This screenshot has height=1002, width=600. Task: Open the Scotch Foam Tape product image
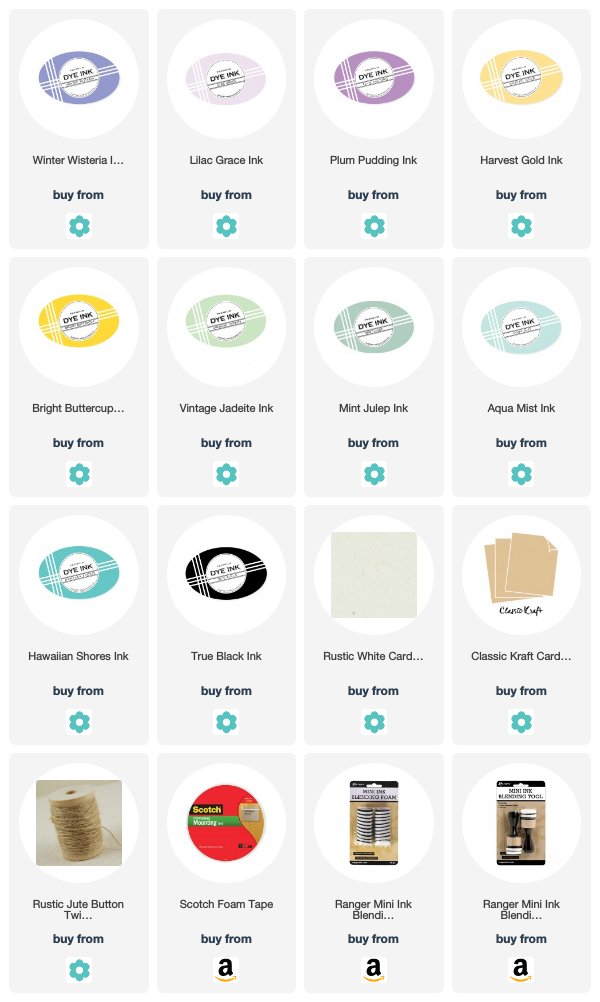[226, 822]
